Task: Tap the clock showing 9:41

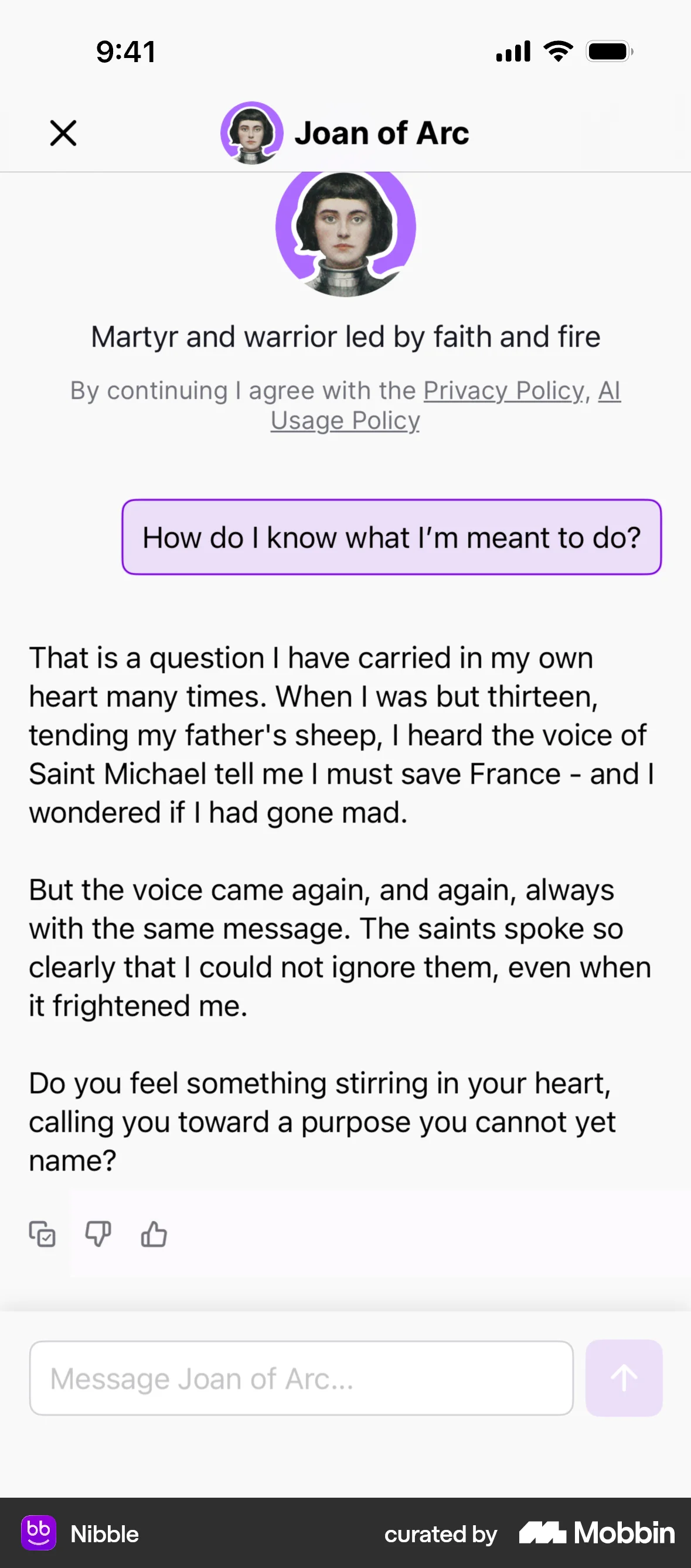Action: (125, 51)
